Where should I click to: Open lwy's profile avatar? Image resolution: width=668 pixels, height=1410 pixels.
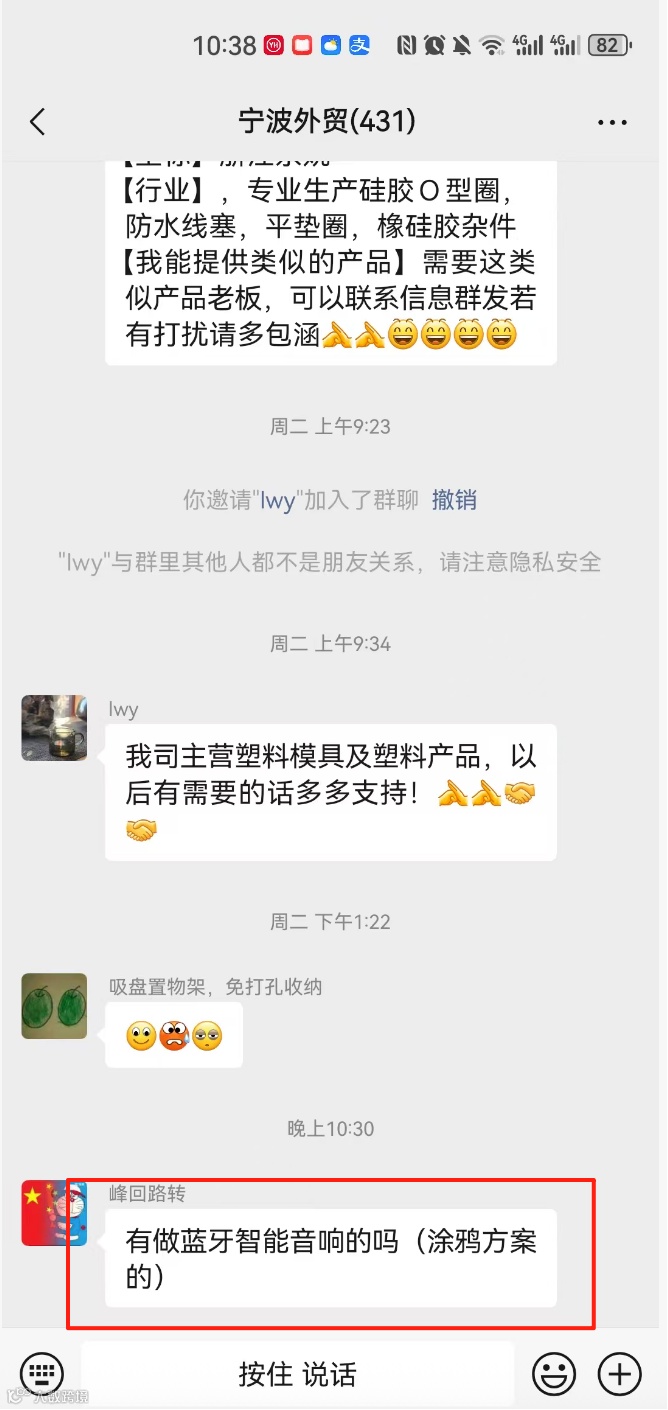54,728
